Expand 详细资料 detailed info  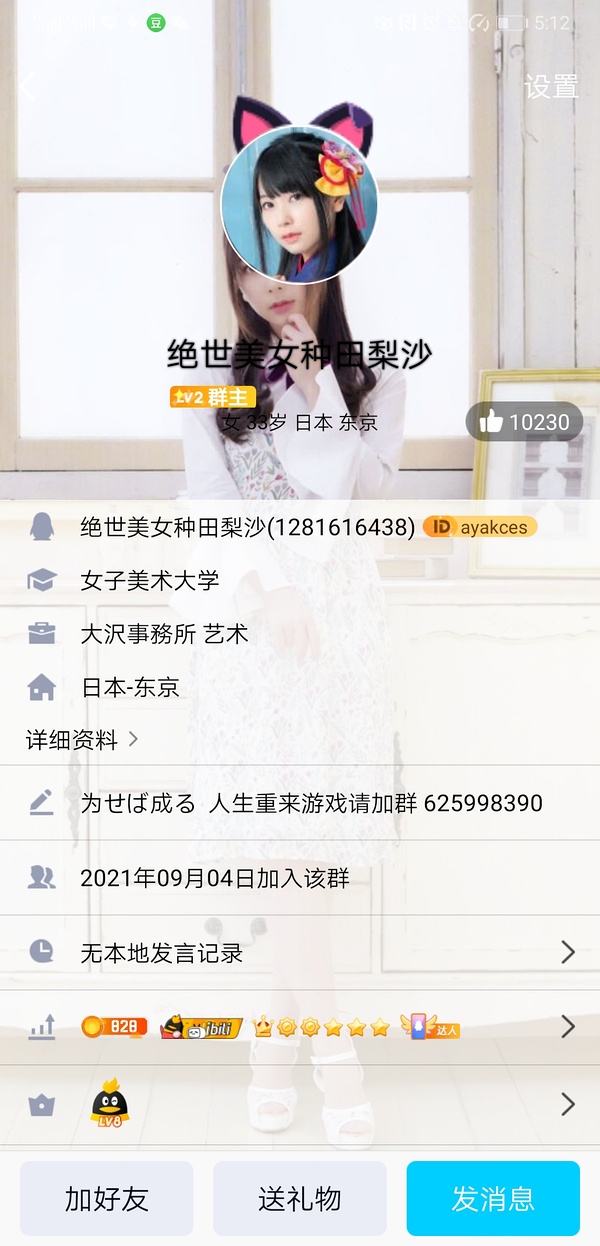[81, 740]
